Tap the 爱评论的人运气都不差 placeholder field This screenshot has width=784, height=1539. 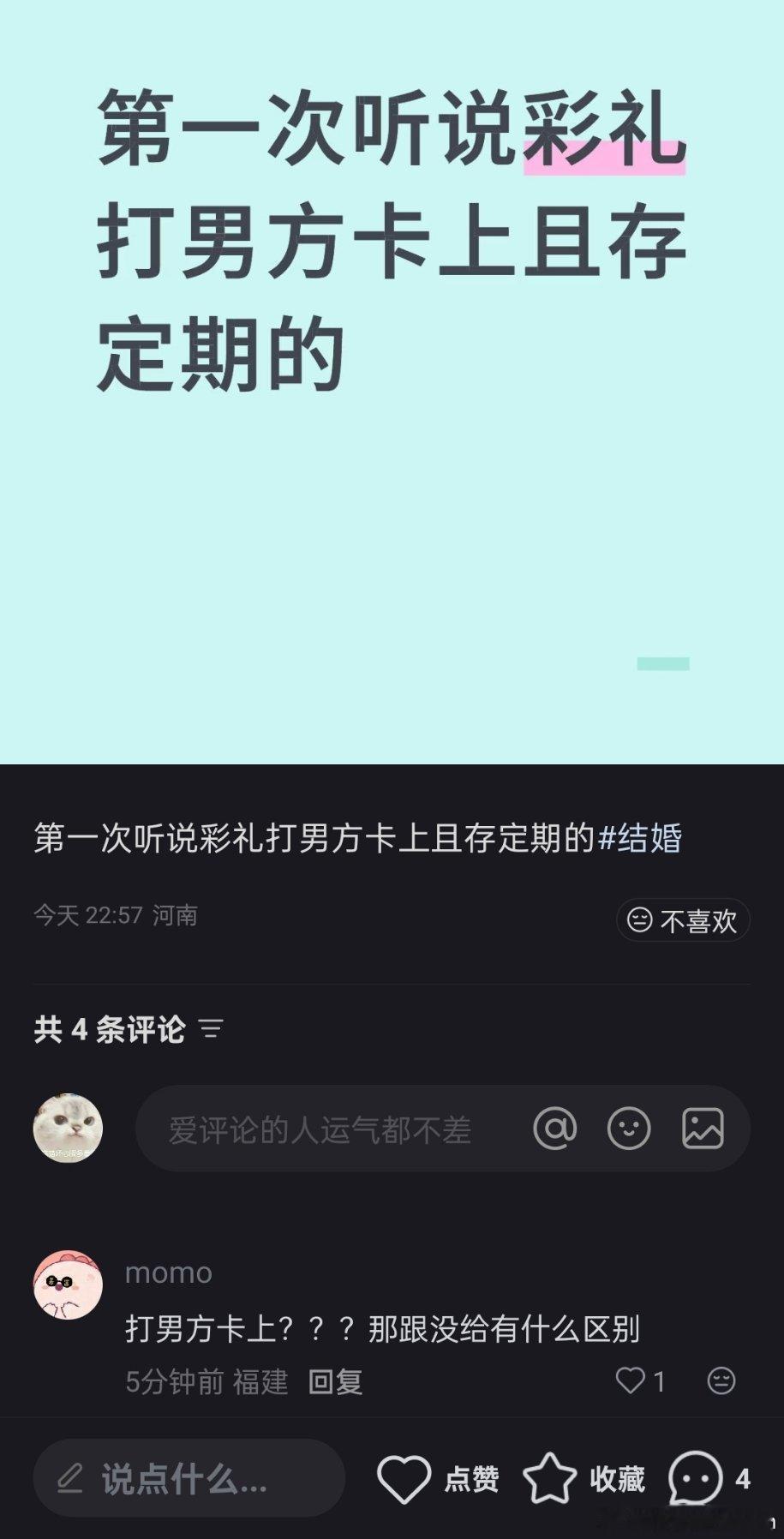point(317,1129)
